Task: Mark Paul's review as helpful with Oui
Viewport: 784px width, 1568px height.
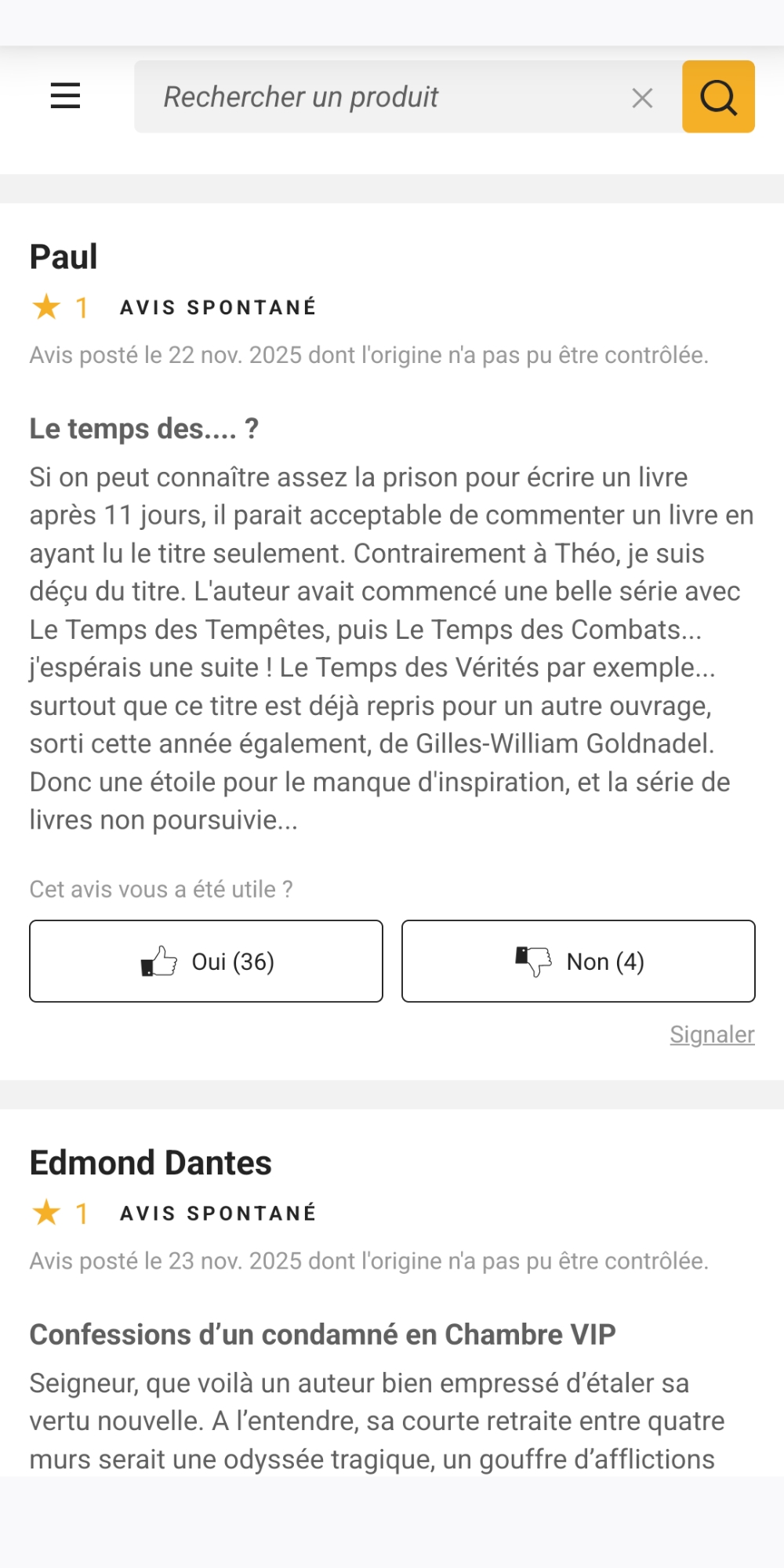Action: coord(206,961)
